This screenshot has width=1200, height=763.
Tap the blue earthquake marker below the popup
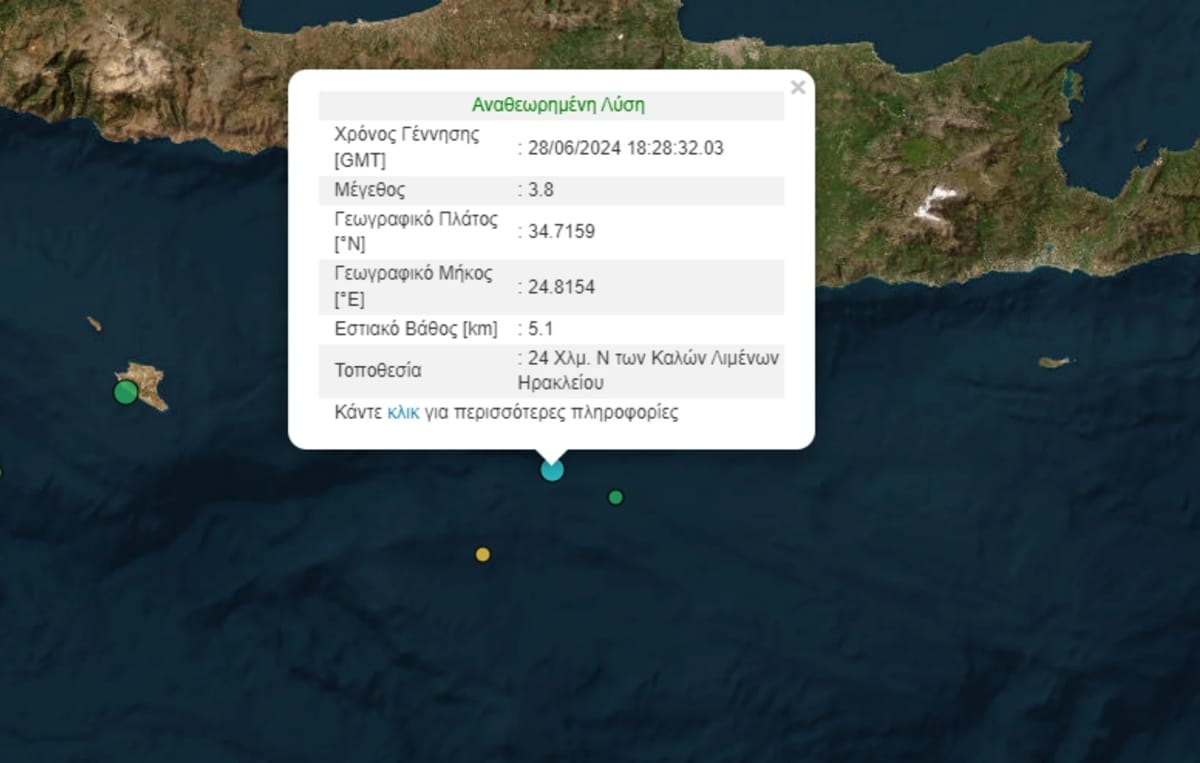(x=552, y=469)
